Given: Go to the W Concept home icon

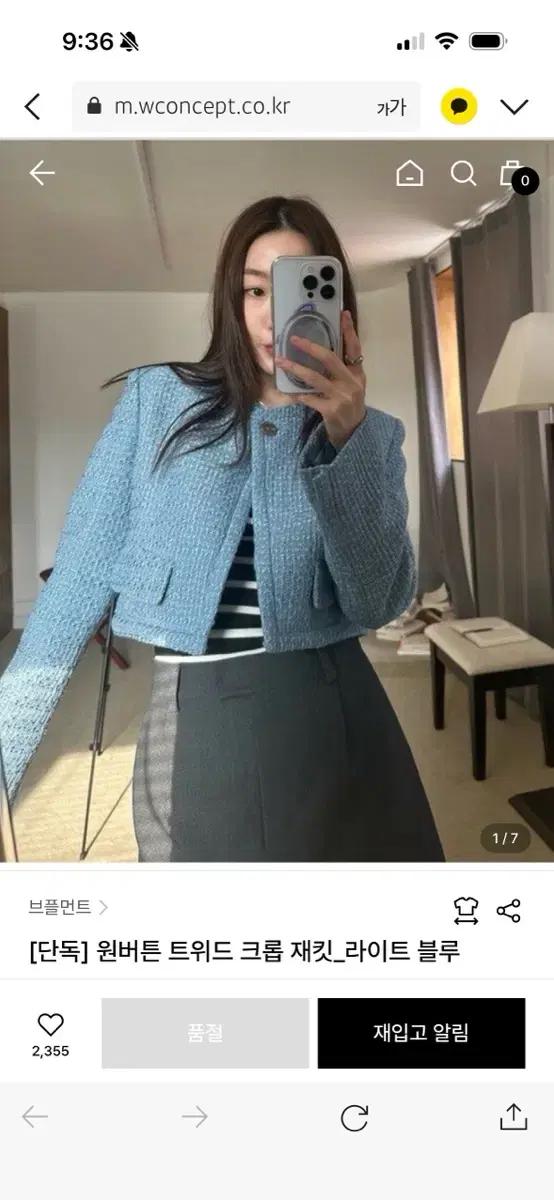Looking at the screenshot, I should click(x=409, y=174).
